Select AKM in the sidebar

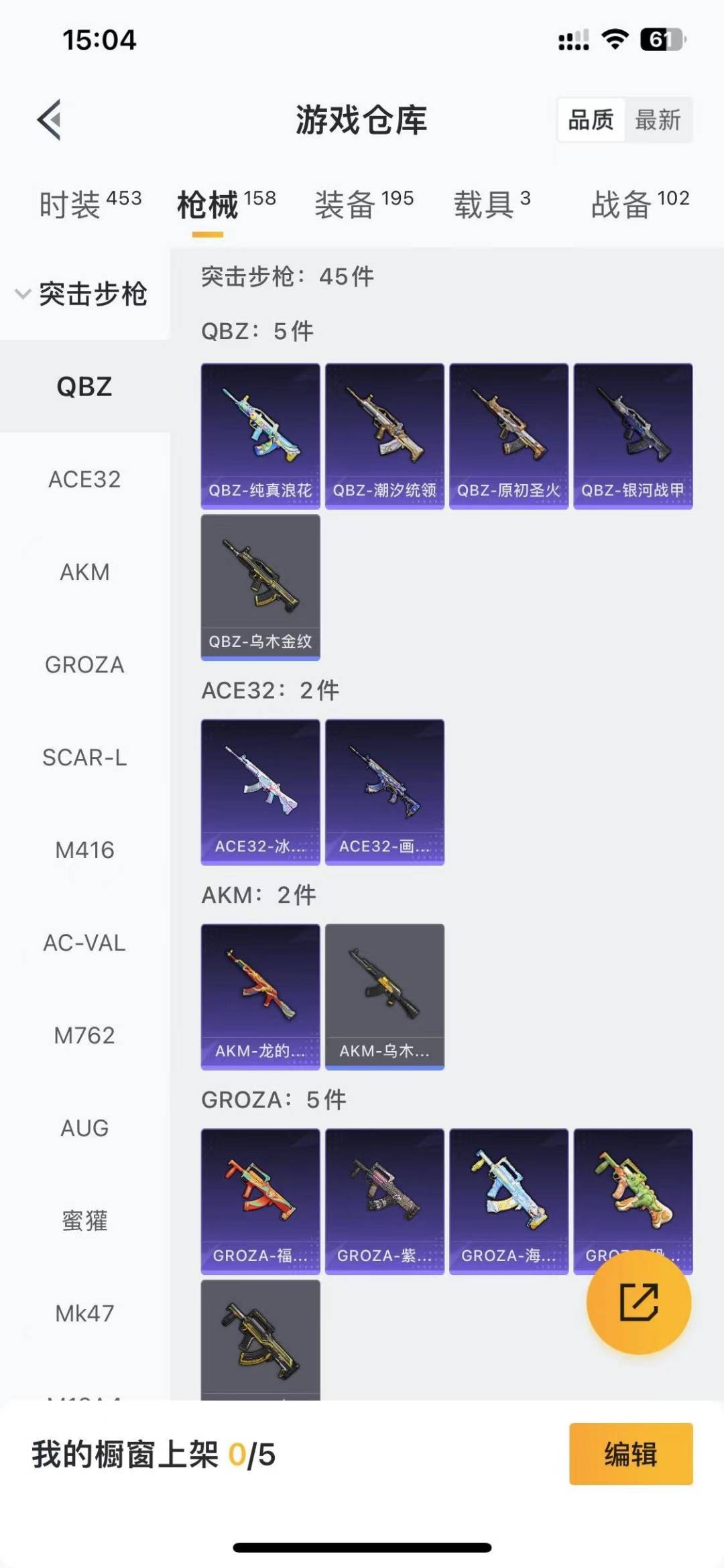84,572
